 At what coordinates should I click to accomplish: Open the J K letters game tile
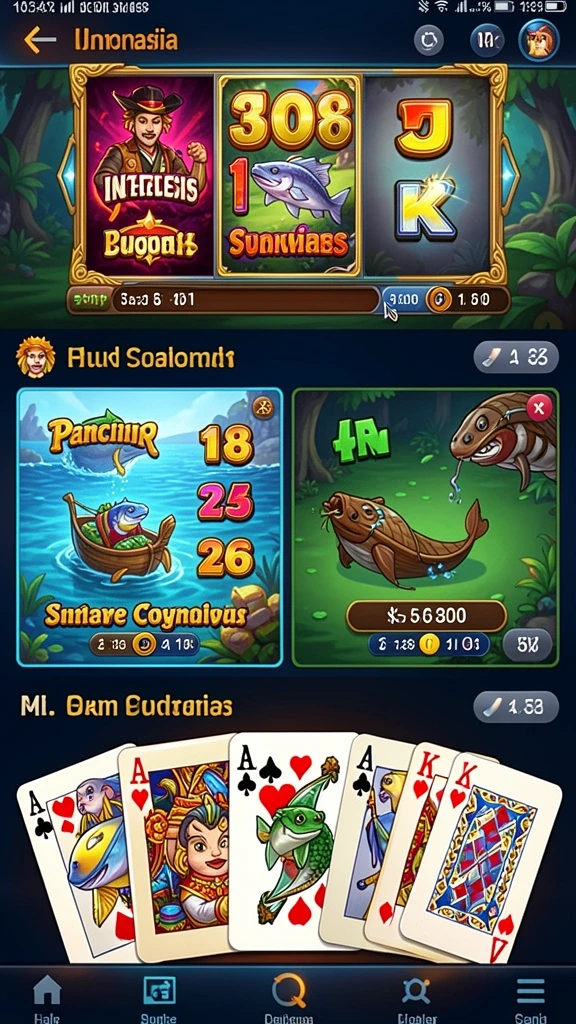click(426, 175)
